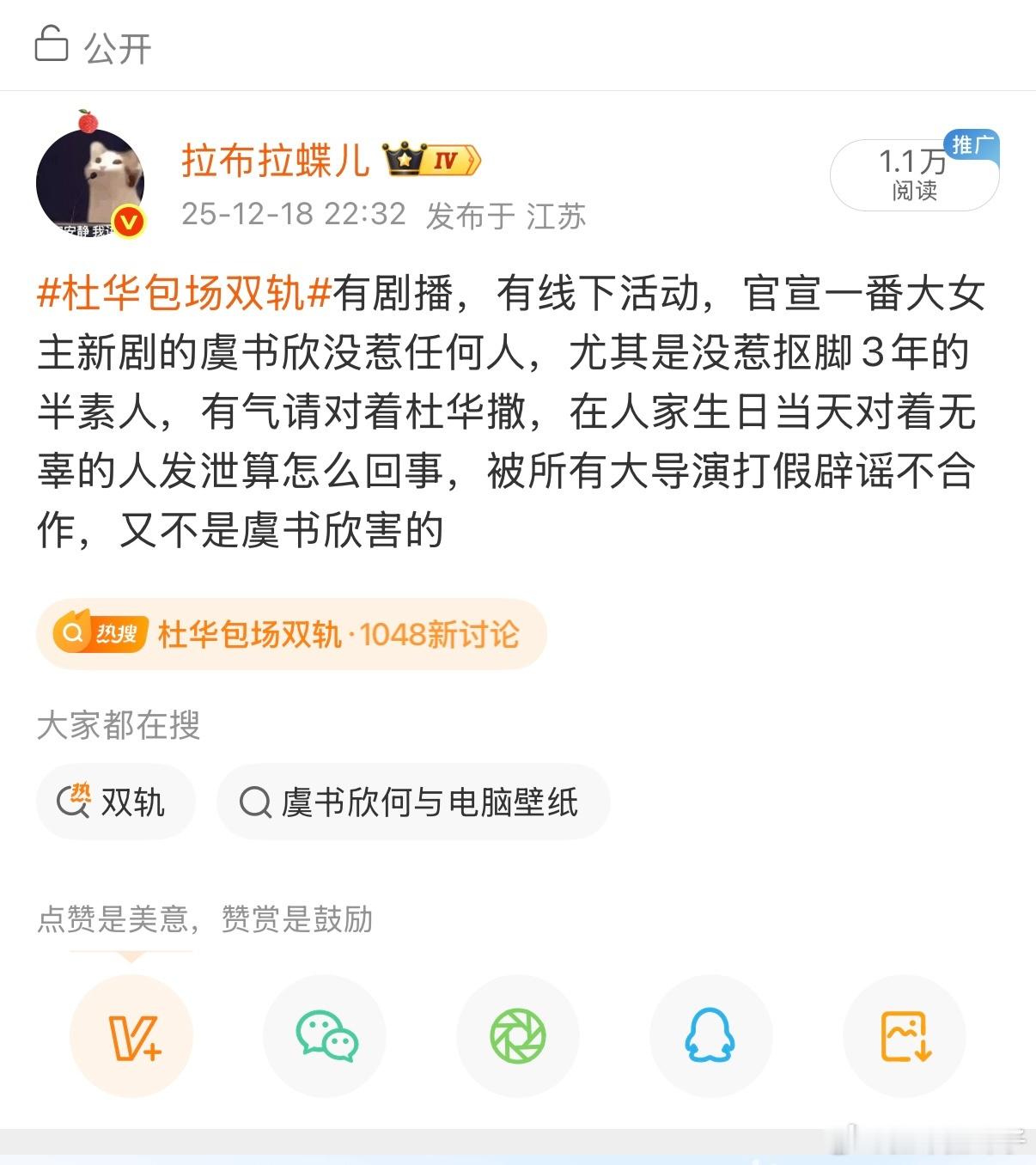The image size is (1036, 1165).
Task: Open the user's cat avatar picture
Action: (92, 180)
